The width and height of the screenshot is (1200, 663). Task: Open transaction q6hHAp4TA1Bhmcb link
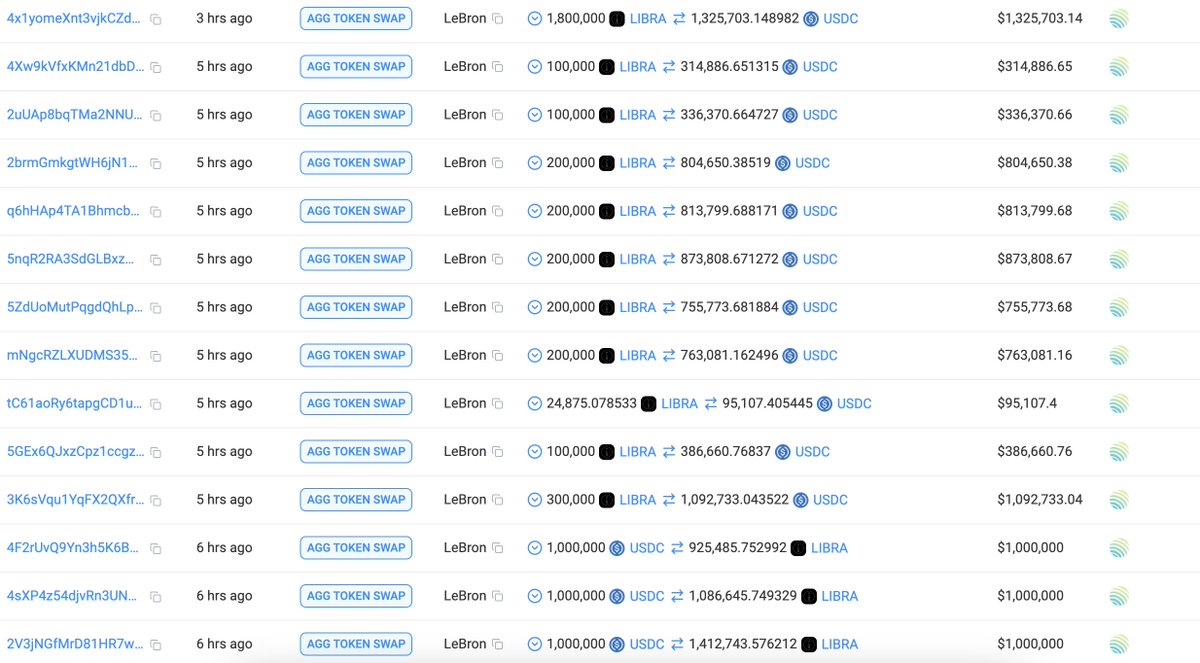(x=74, y=211)
